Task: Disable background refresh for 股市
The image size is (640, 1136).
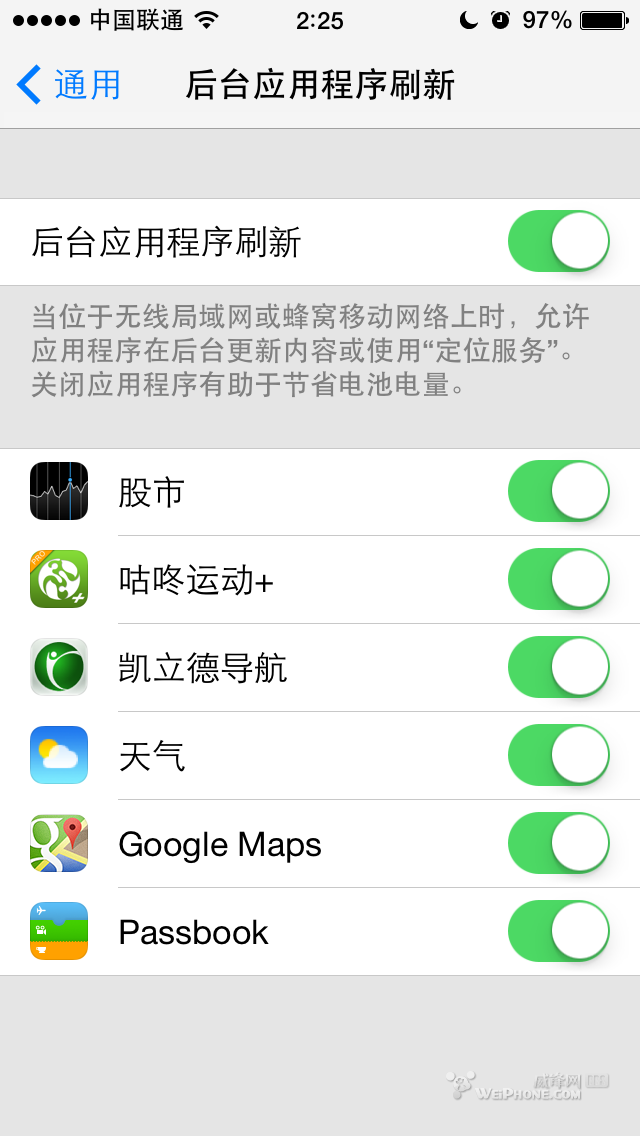Action: [558, 491]
